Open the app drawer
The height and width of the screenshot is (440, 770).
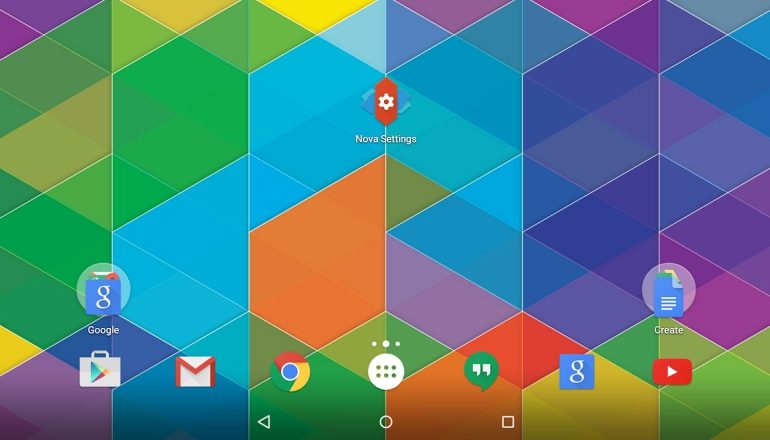pyautogui.click(x=386, y=372)
